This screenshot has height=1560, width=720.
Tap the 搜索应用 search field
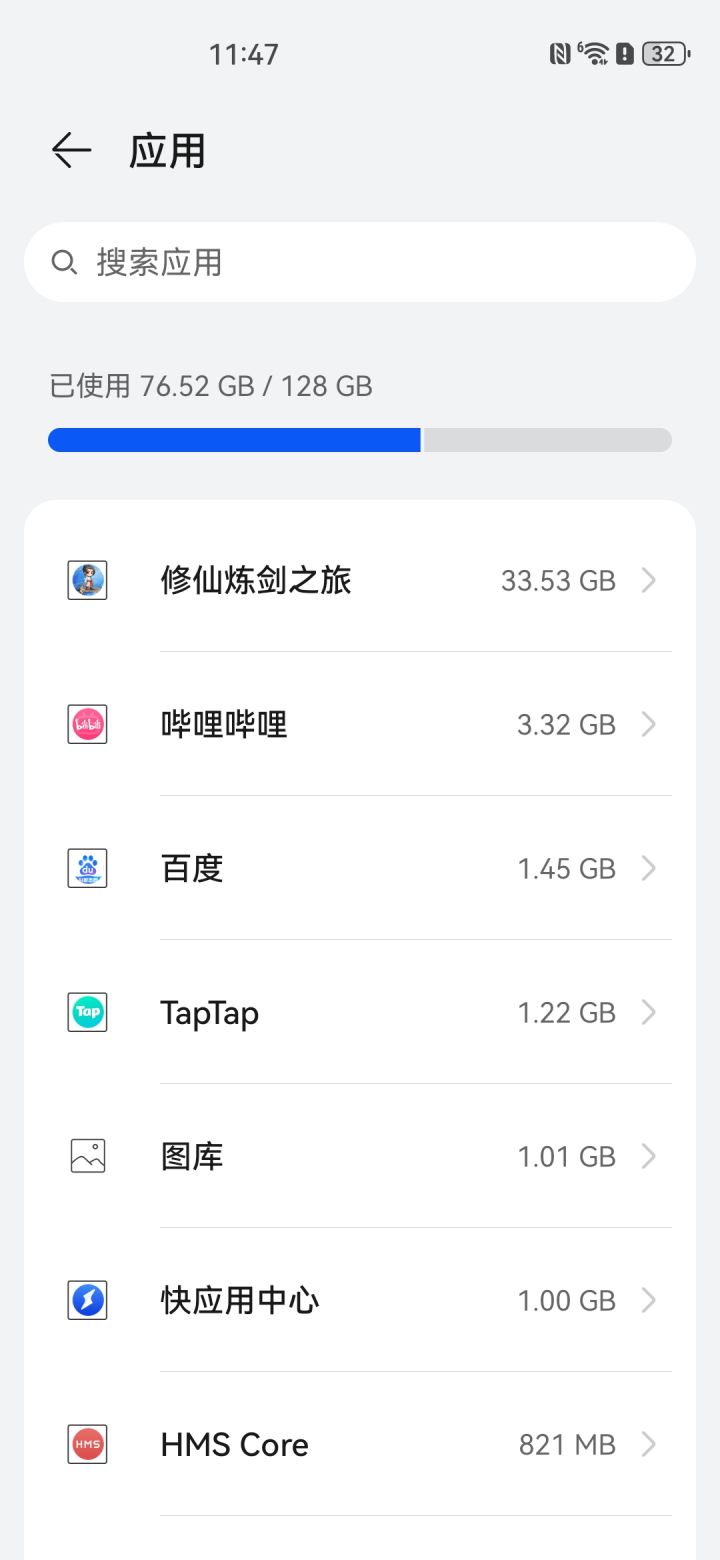[x=360, y=262]
